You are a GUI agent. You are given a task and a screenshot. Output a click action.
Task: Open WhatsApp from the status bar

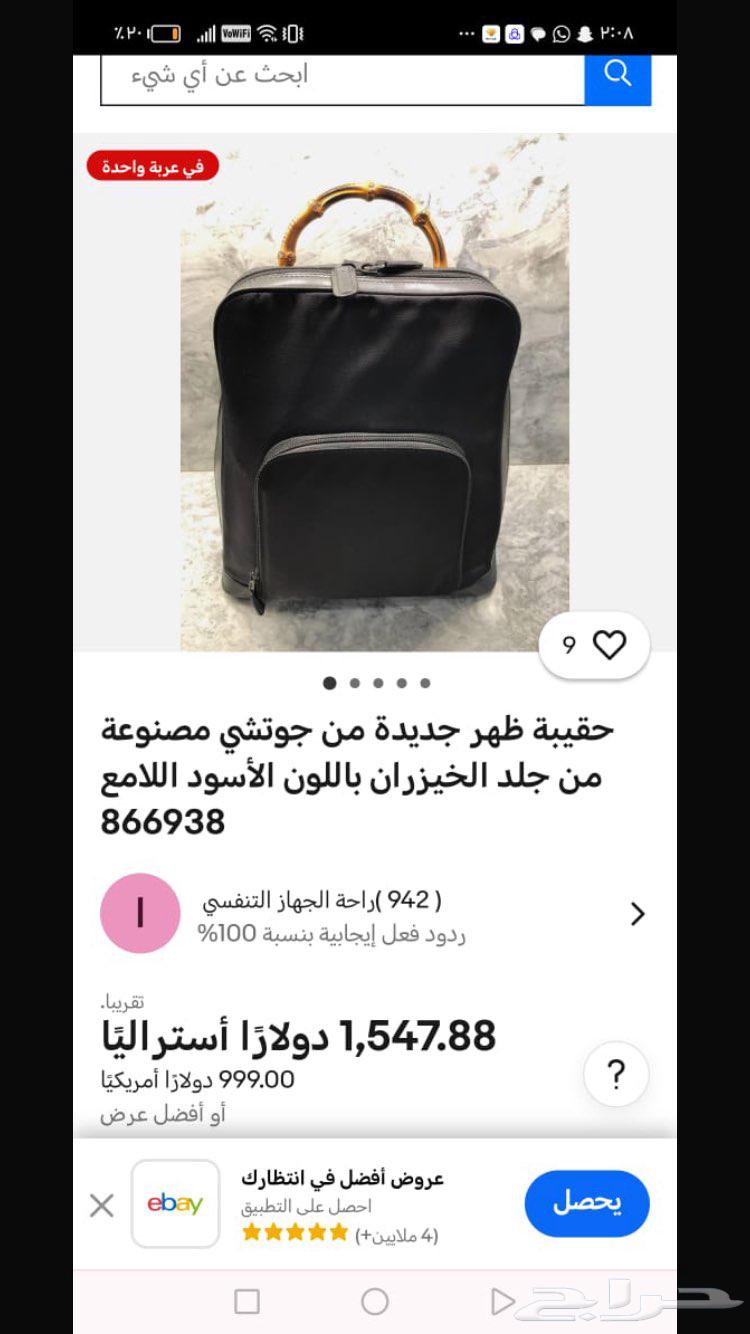click(x=561, y=33)
